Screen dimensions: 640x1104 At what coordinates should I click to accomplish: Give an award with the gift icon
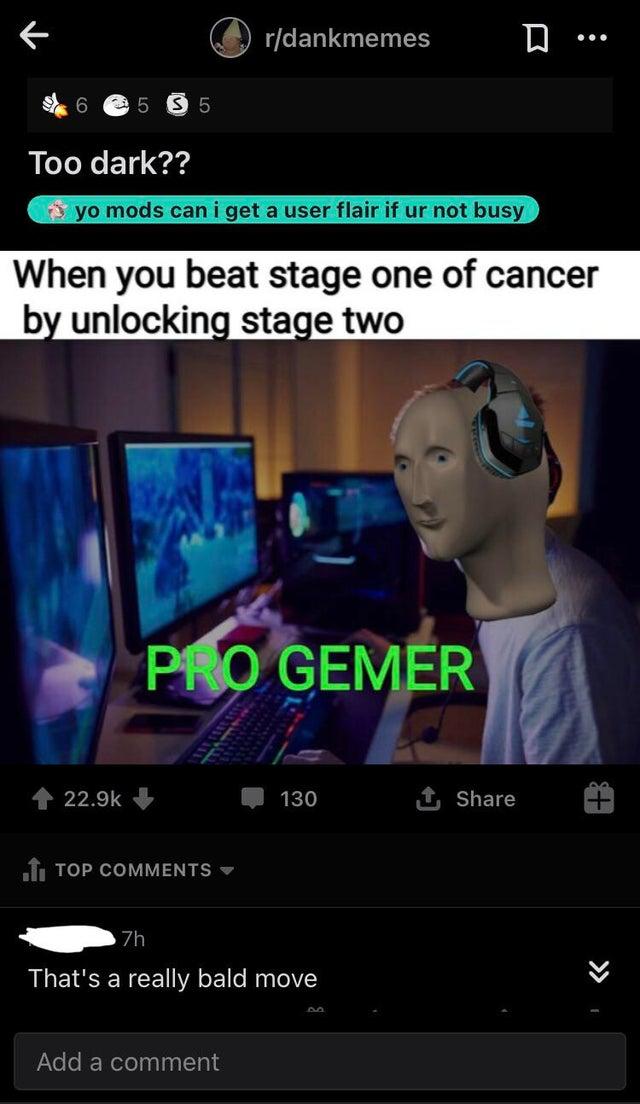[595, 798]
